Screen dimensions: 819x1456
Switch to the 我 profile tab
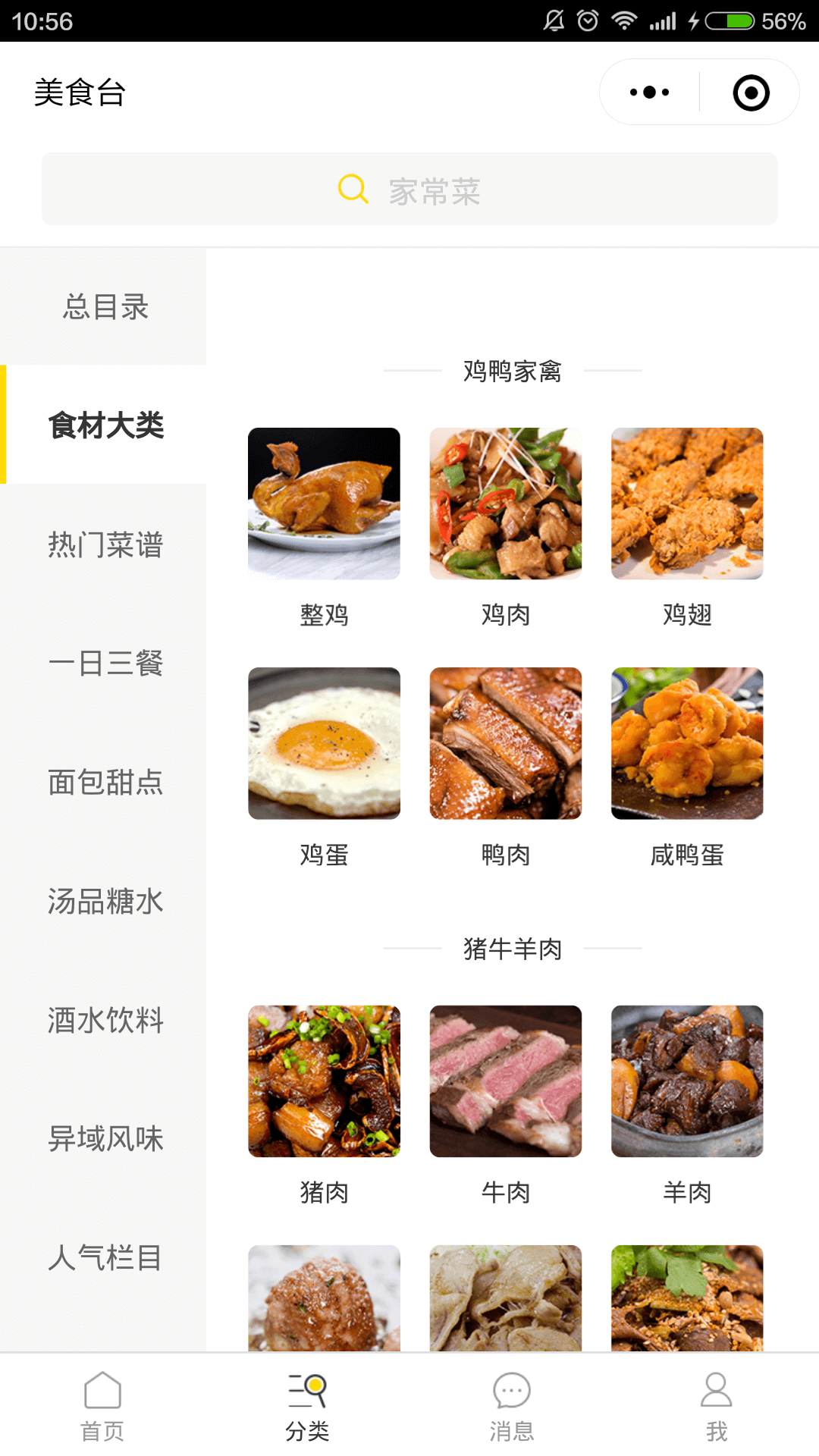[x=717, y=1406]
